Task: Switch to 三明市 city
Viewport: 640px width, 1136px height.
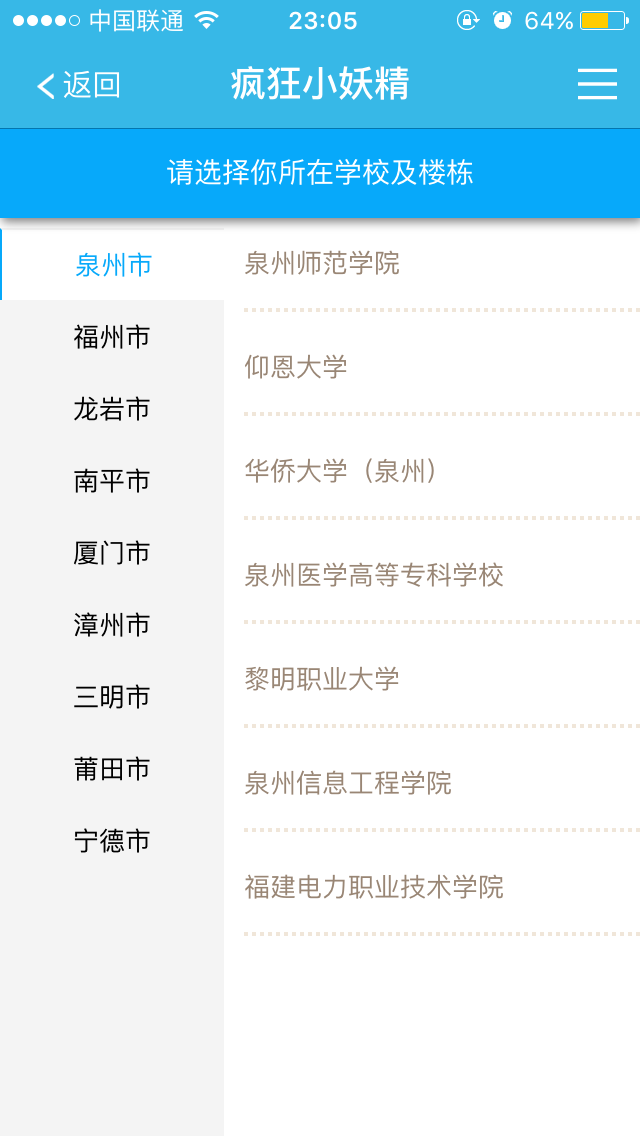Action: pos(112,696)
